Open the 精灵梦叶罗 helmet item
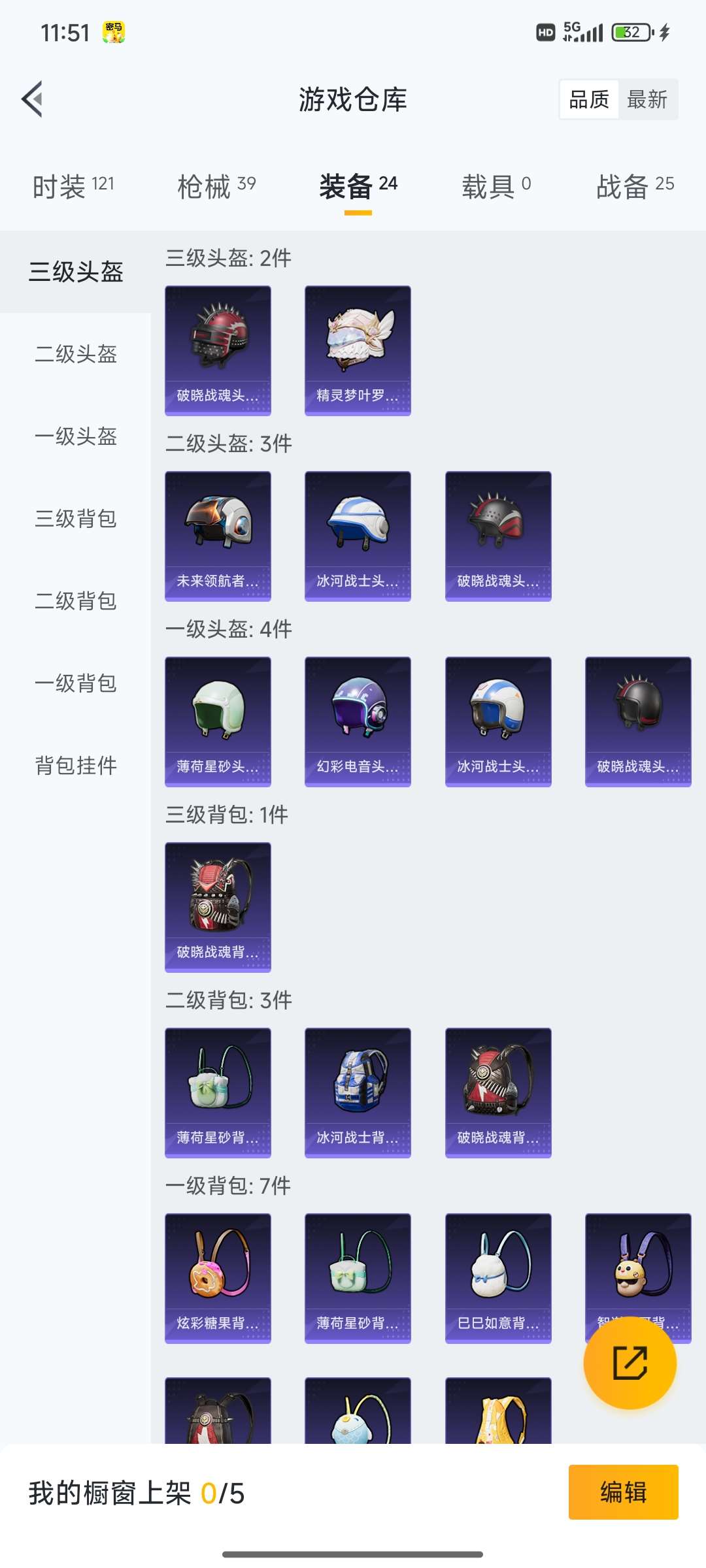This screenshot has width=706, height=1568. (x=358, y=350)
